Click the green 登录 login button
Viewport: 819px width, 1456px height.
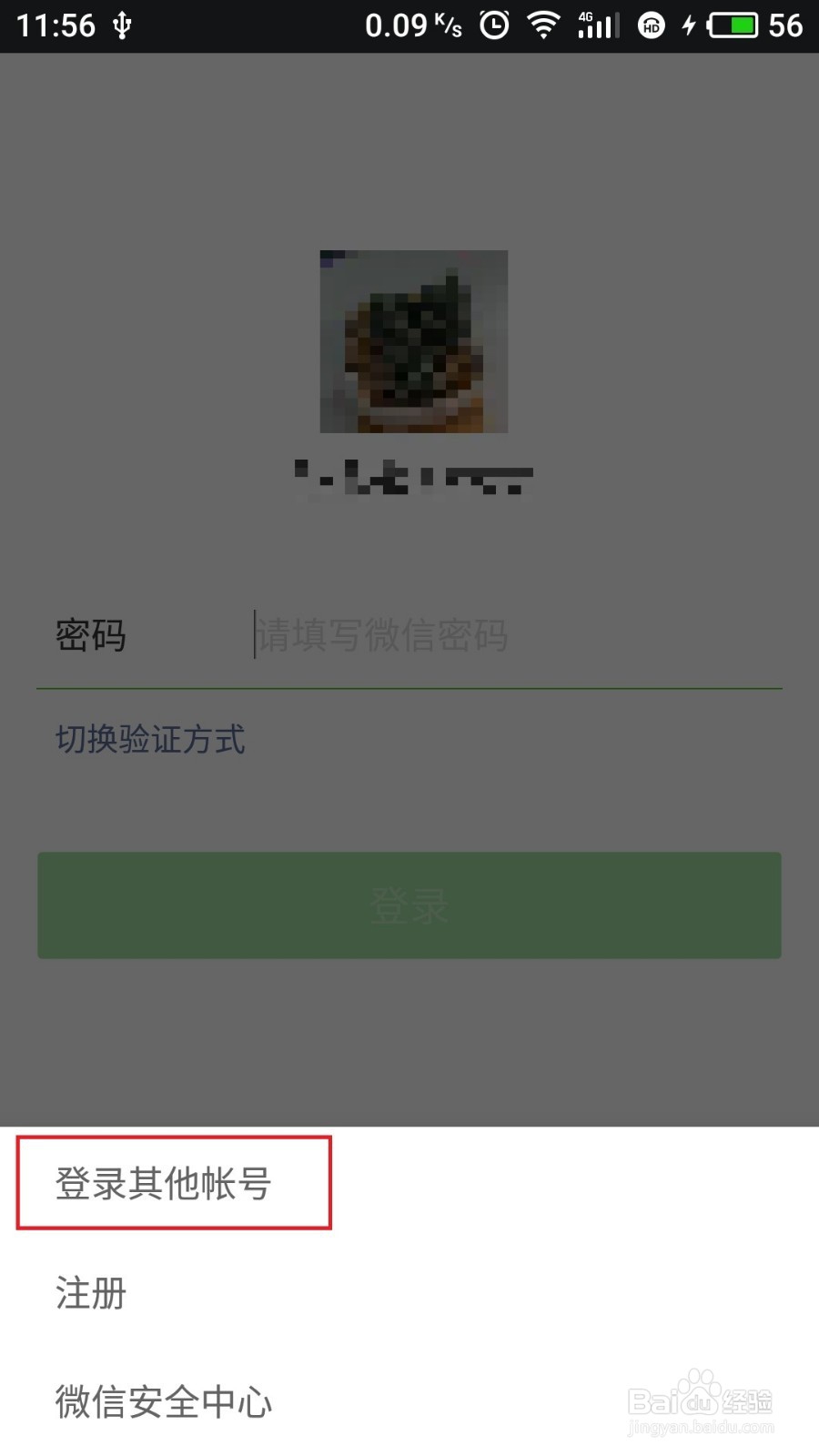[409, 905]
